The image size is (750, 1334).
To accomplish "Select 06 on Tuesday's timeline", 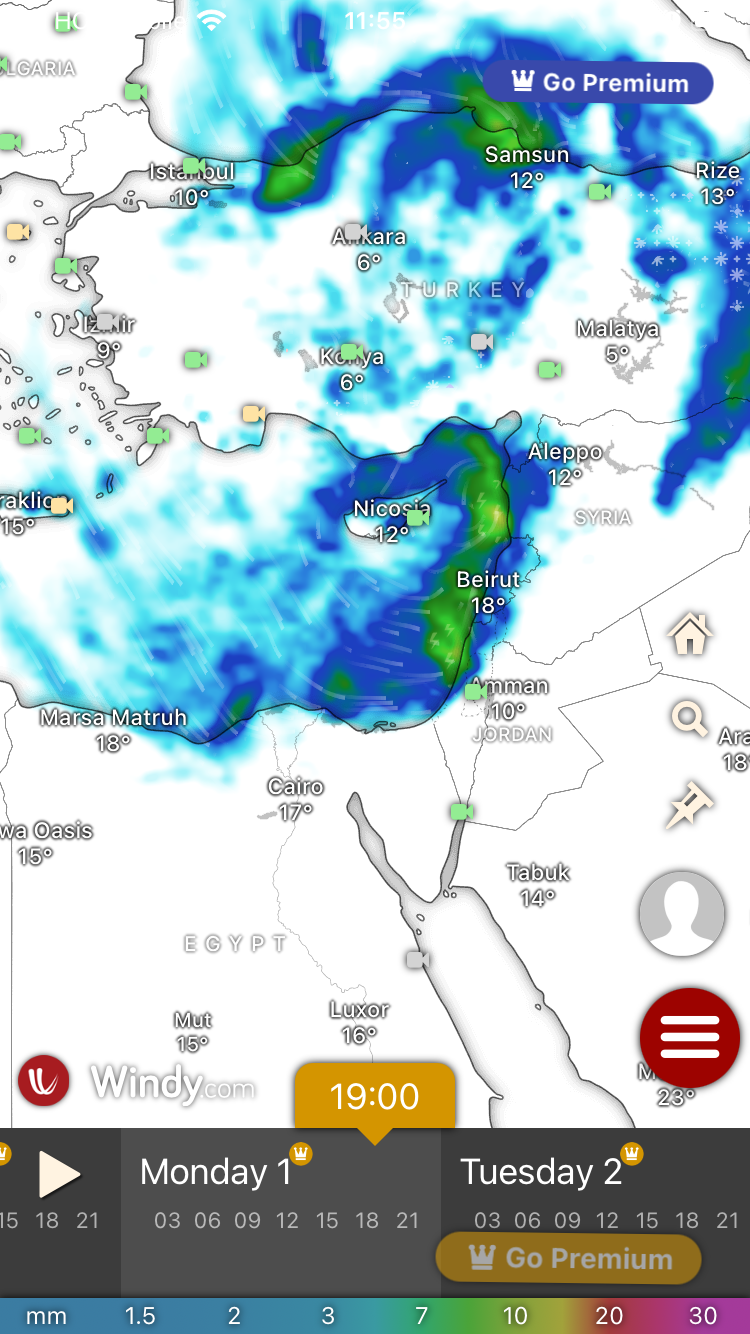I will pyautogui.click(x=527, y=1221).
